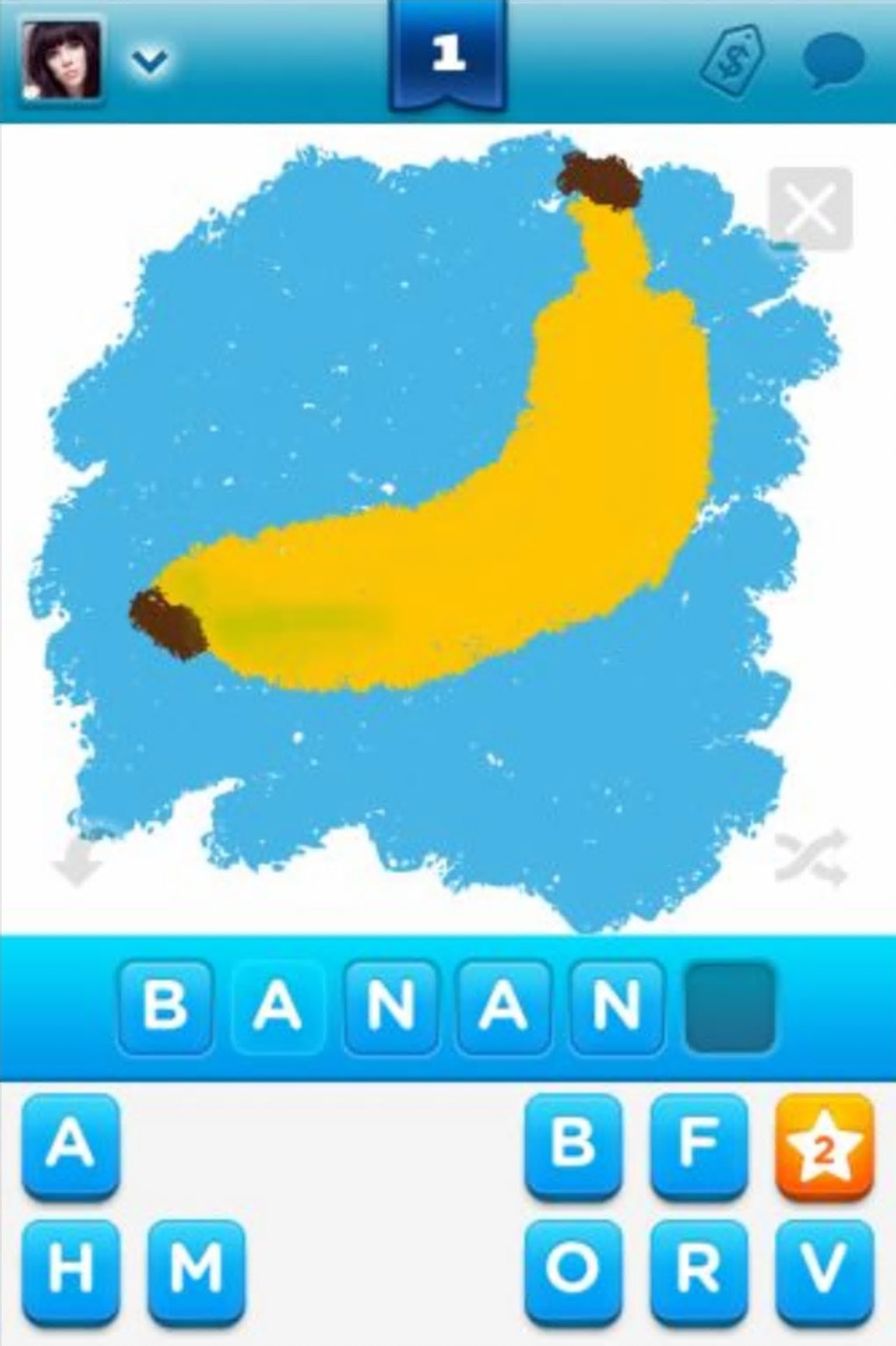Select letter tile F
896x1346 pixels.
(x=698, y=1144)
